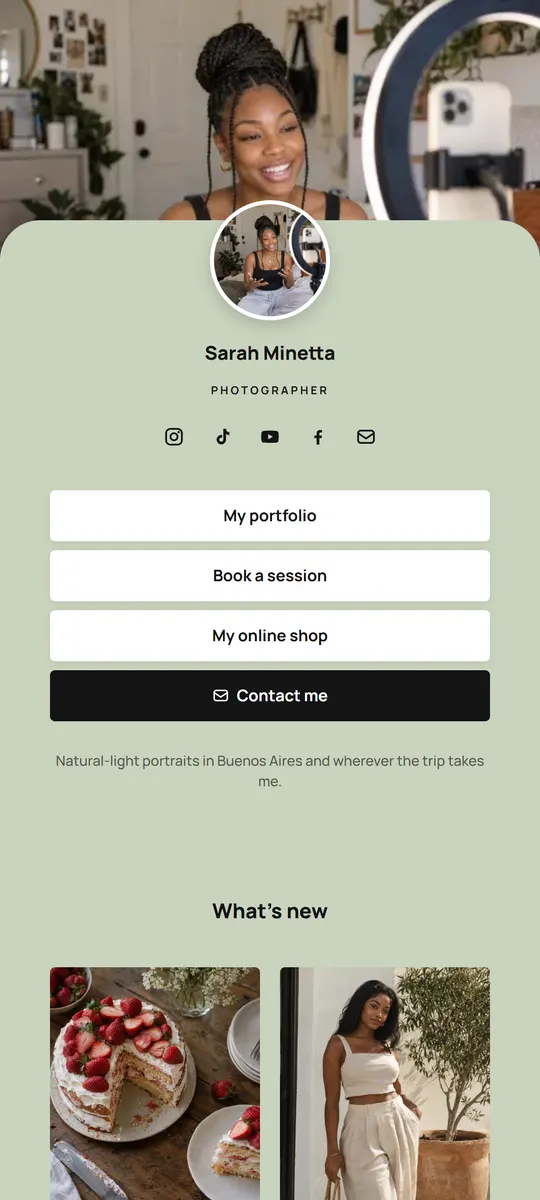The height and width of the screenshot is (1200, 540).
Task: Tap the email envelope icon under Photographer
Action: tap(366, 437)
